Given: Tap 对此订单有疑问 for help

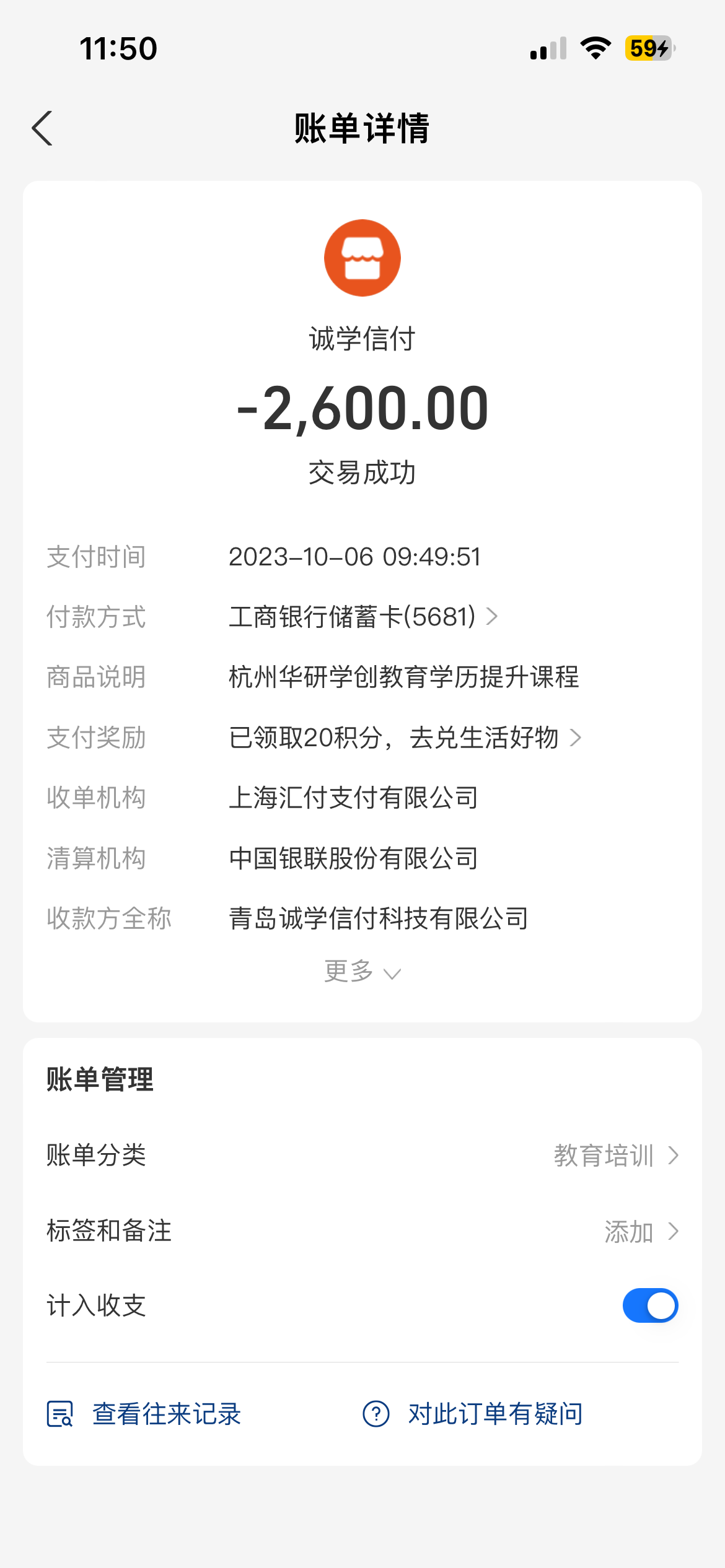Looking at the screenshot, I should (x=473, y=1414).
